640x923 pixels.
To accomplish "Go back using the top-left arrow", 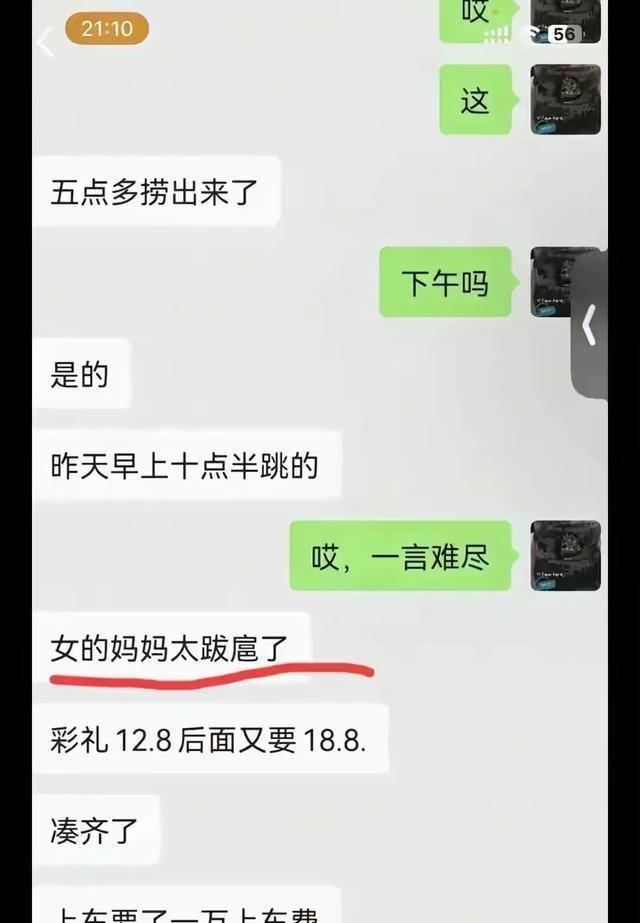I will click(x=45, y=42).
